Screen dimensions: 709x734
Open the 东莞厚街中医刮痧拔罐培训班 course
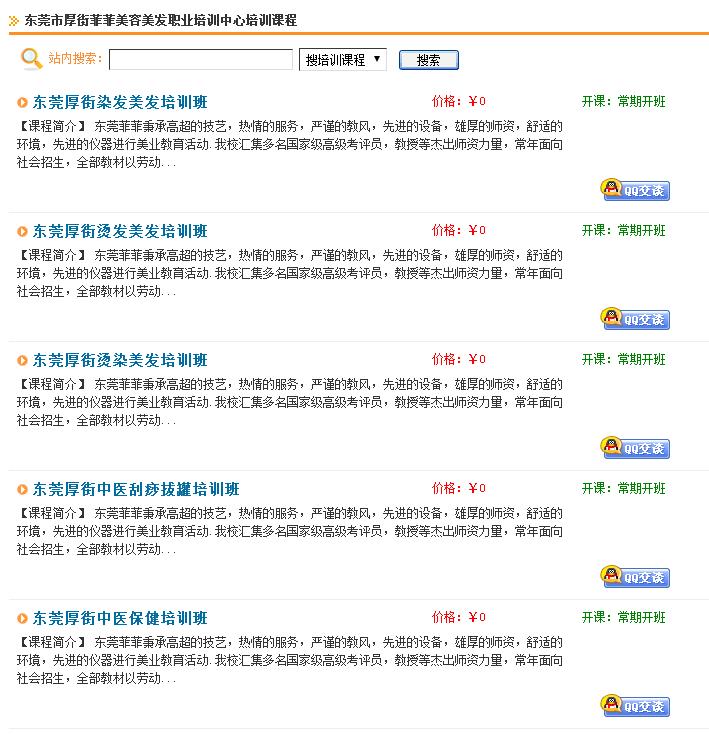(x=136, y=489)
